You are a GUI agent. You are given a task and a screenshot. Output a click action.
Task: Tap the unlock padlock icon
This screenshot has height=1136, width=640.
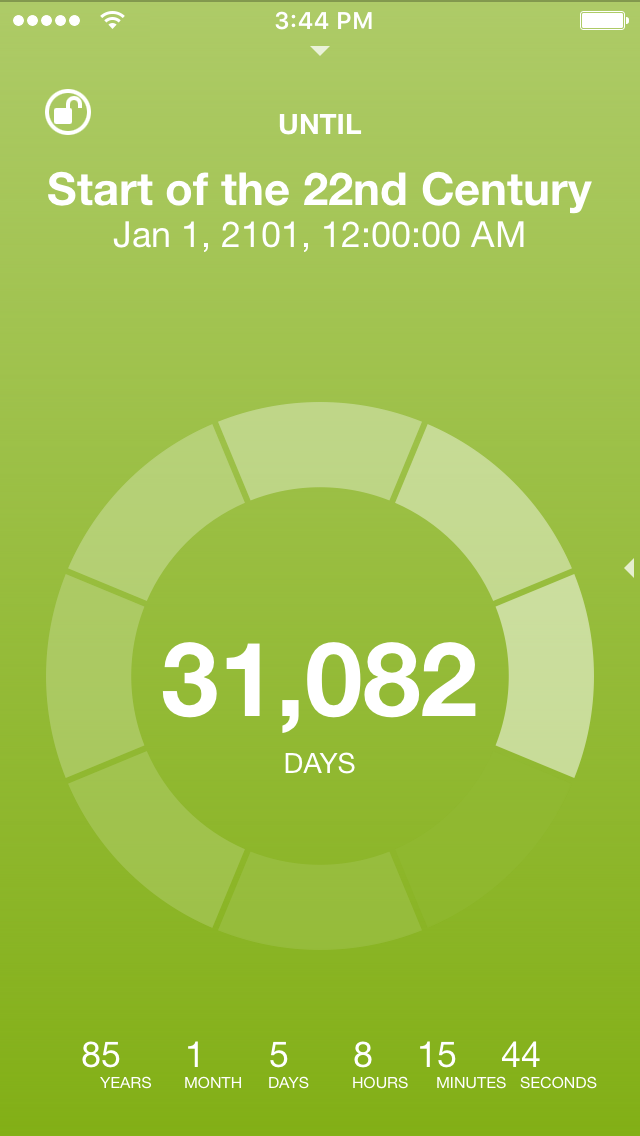click(x=68, y=112)
